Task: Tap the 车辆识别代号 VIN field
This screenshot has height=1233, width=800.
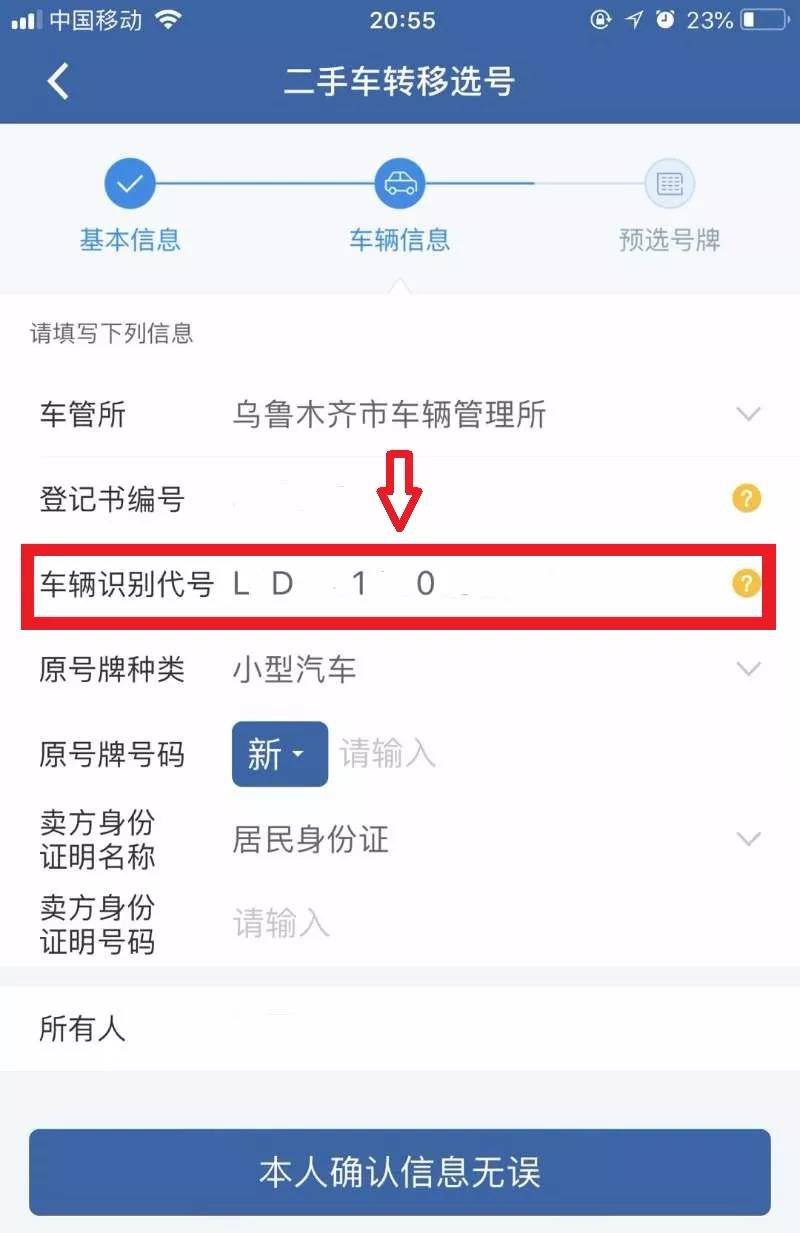Action: click(470, 584)
